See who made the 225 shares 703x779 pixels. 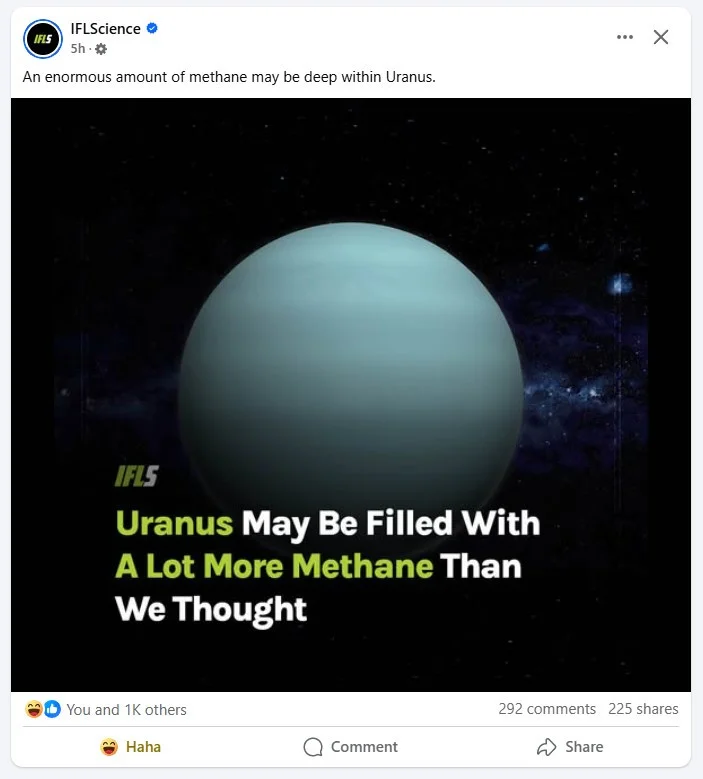click(643, 709)
